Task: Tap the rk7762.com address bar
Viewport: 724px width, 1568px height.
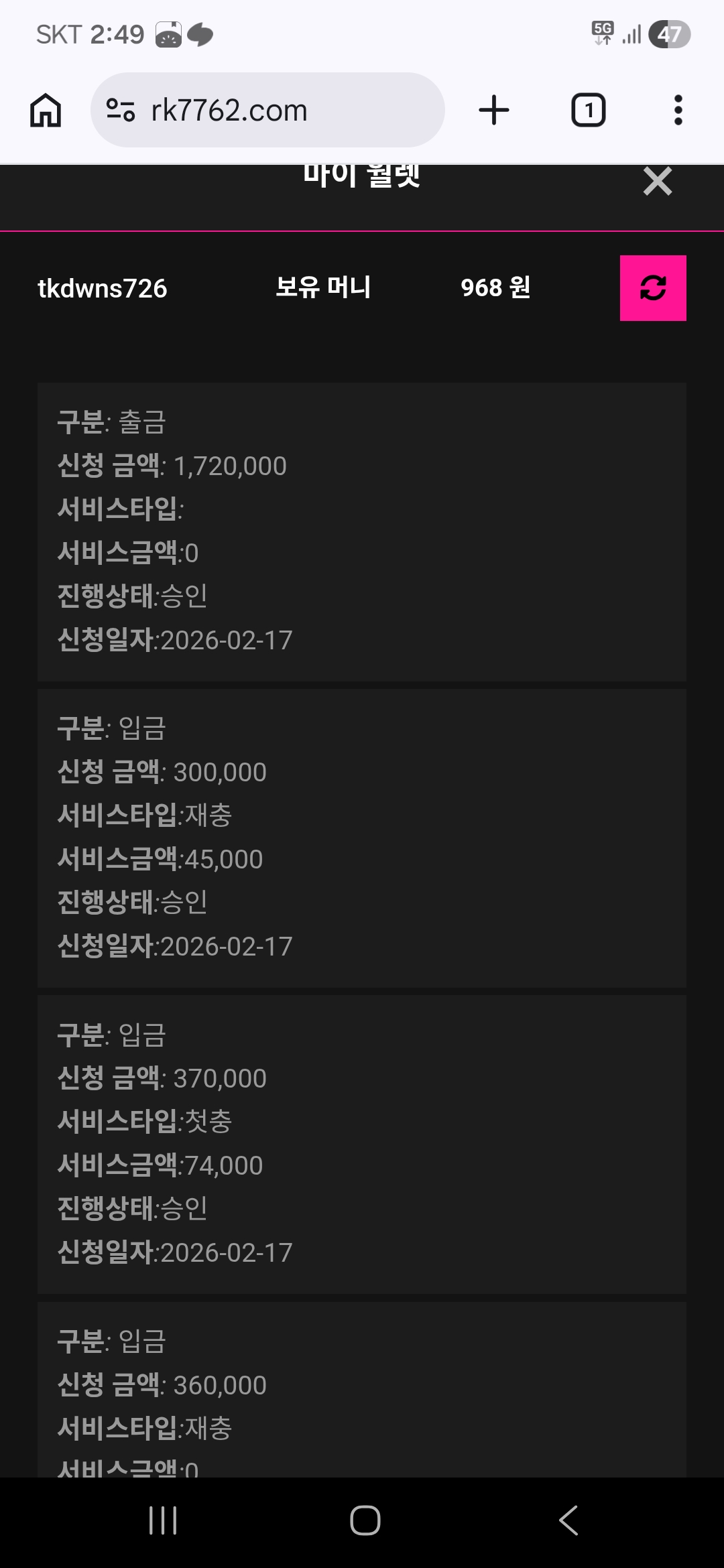Action: 268,110
